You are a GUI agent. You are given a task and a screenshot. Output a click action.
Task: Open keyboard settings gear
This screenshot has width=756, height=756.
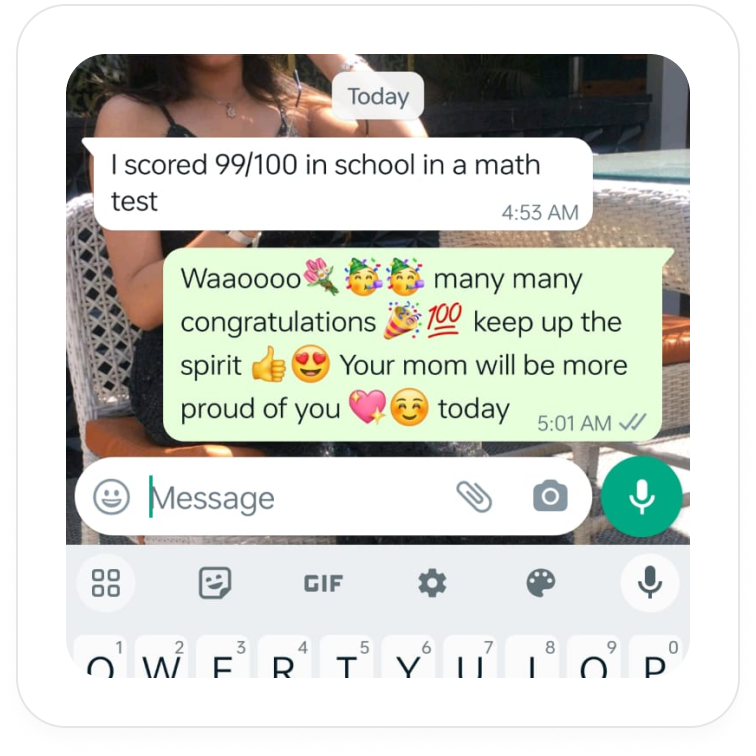coord(432,583)
